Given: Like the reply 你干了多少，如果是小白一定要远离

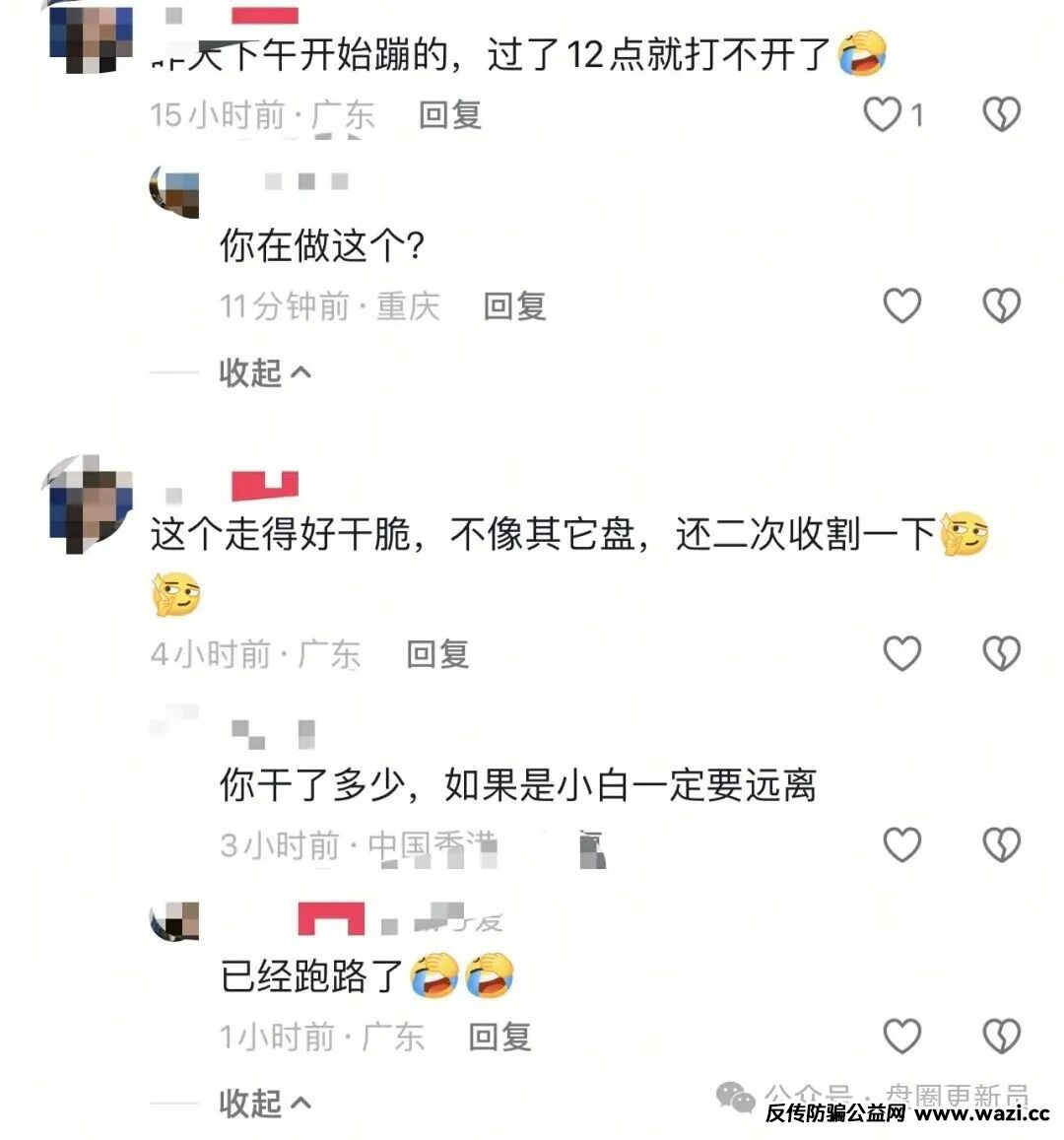Looking at the screenshot, I should tap(901, 844).
